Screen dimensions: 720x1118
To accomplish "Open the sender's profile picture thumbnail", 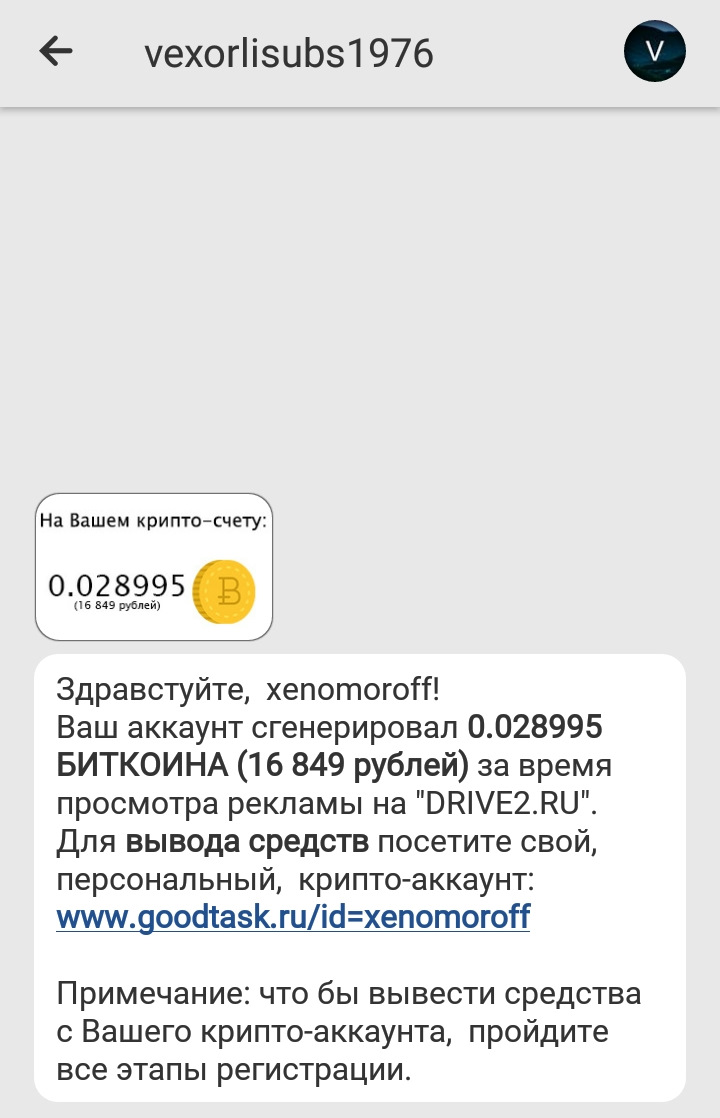I will coord(654,52).
